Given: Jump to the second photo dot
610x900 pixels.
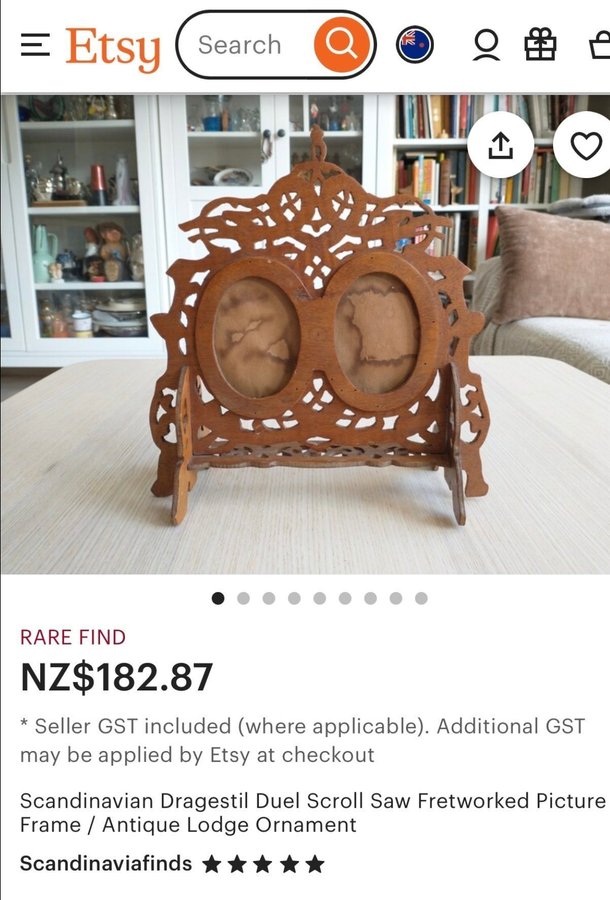Looking at the screenshot, I should 243,598.
